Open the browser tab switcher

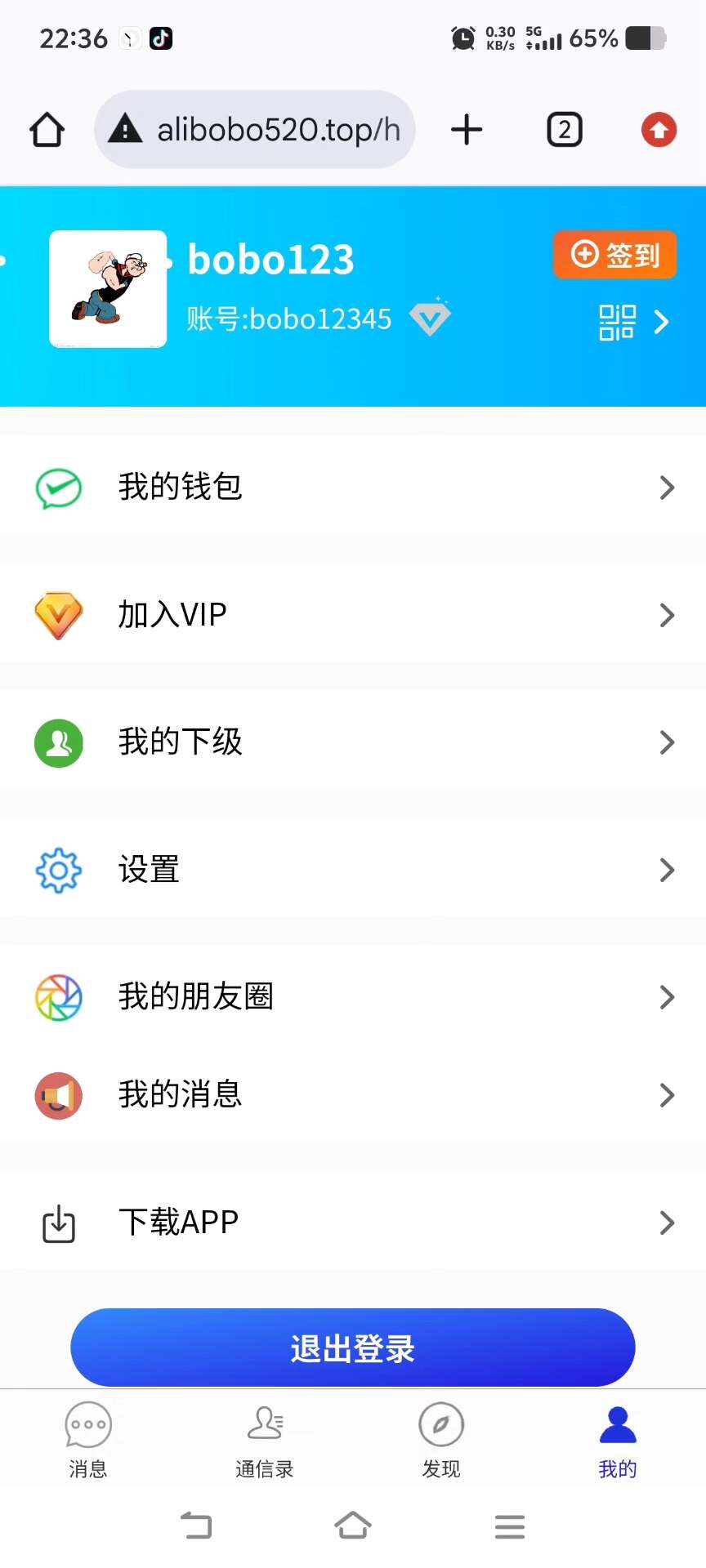tap(564, 130)
